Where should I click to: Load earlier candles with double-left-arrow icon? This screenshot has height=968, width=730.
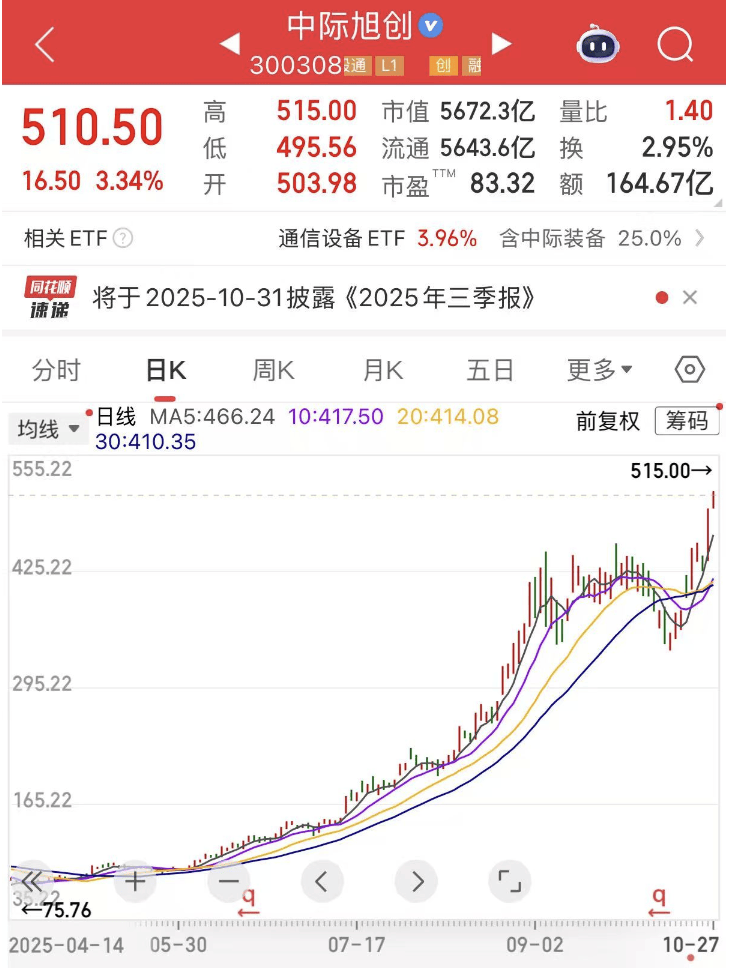tap(34, 882)
